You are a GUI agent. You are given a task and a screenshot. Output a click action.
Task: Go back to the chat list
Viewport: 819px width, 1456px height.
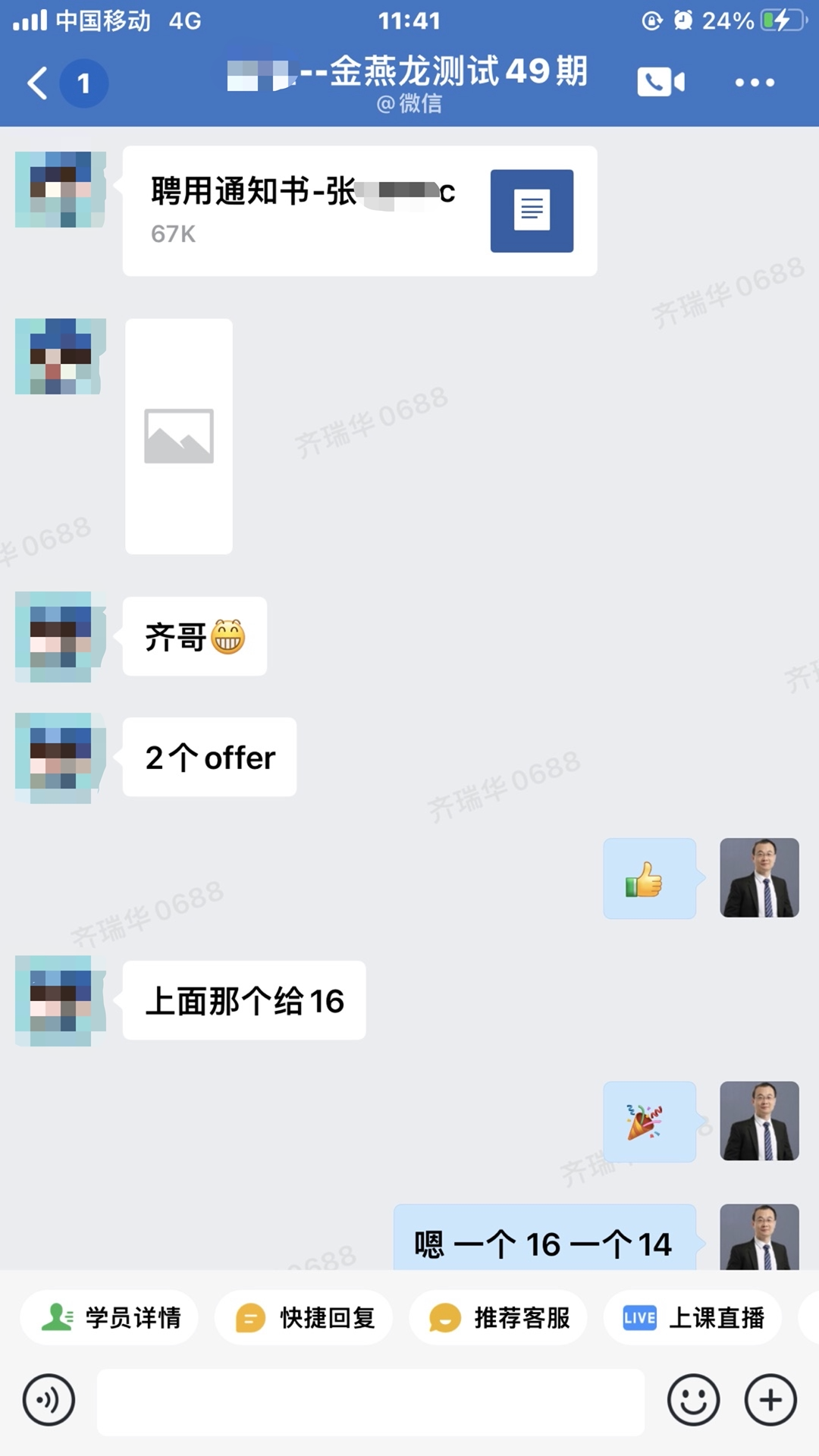pyautogui.click(x=38, y=83)
